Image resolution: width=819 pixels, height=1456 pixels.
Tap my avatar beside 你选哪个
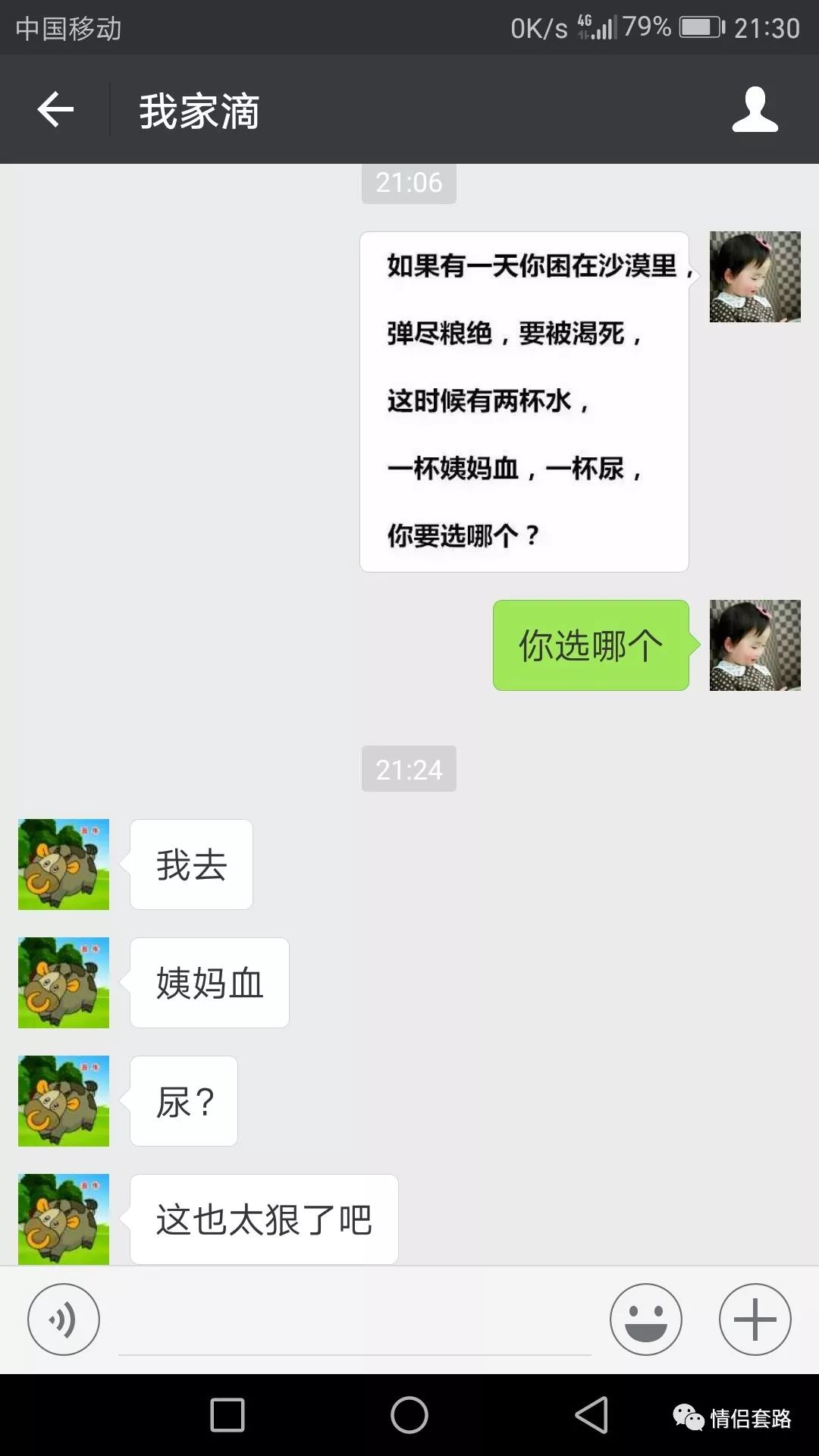pyautogui.click(x=755, y=645)
